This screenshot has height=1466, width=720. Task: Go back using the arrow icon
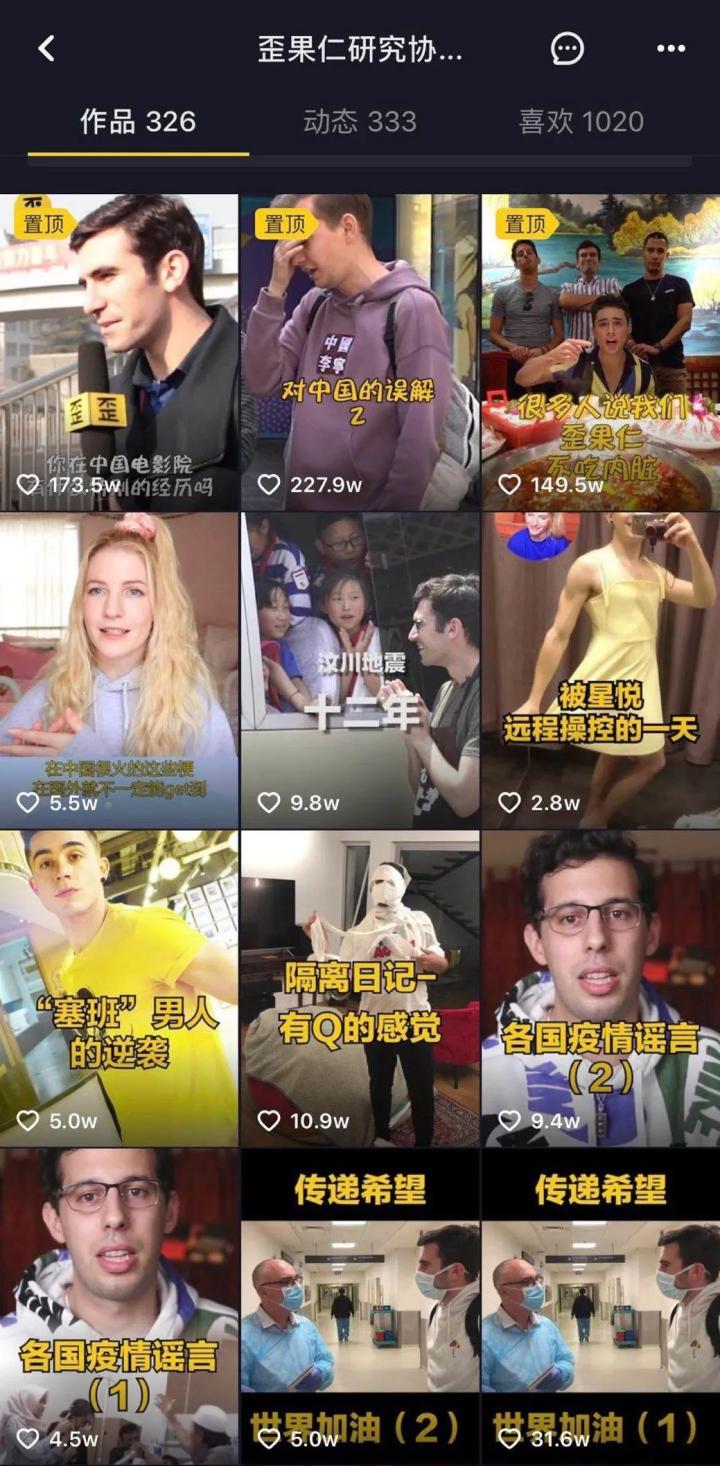click(46, 49)
